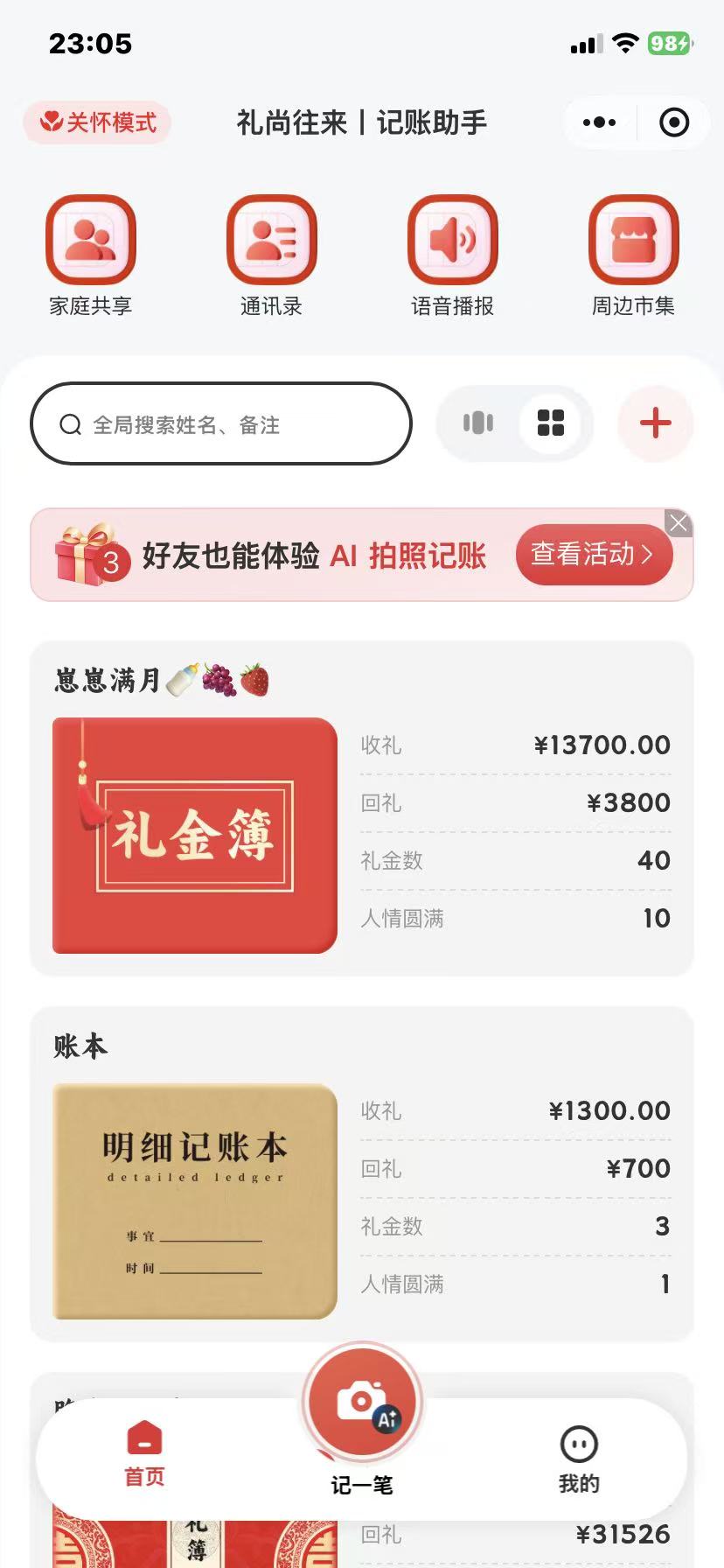The image size is (724, 1568).
Task: Open 语音播报 voice broadcast
Action: pyautogui.click(x=453, y=255)
